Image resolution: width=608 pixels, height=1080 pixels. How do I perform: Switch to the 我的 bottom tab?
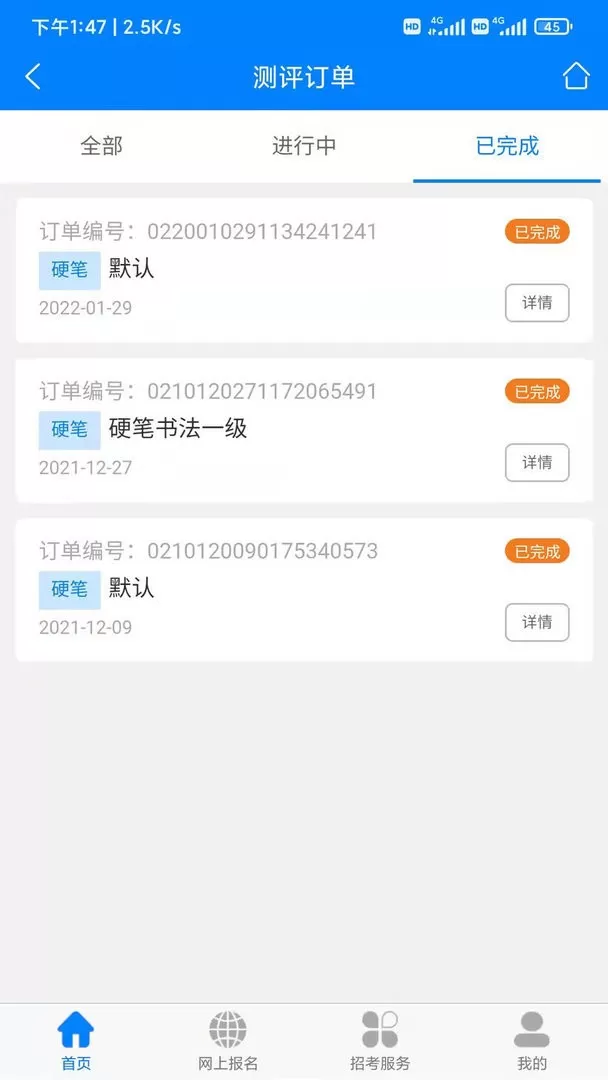click(x=532, y=1041)
